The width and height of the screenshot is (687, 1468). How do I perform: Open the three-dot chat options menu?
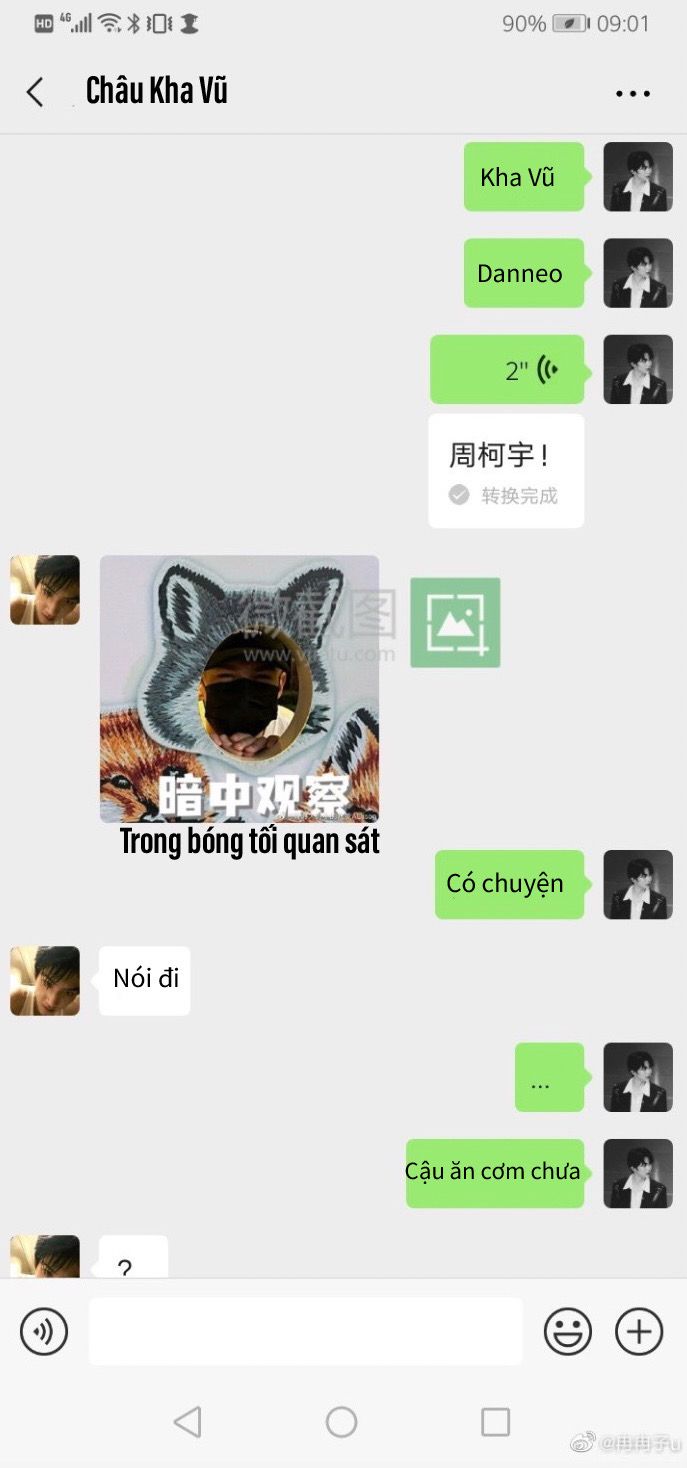click(x=632, y=93)
